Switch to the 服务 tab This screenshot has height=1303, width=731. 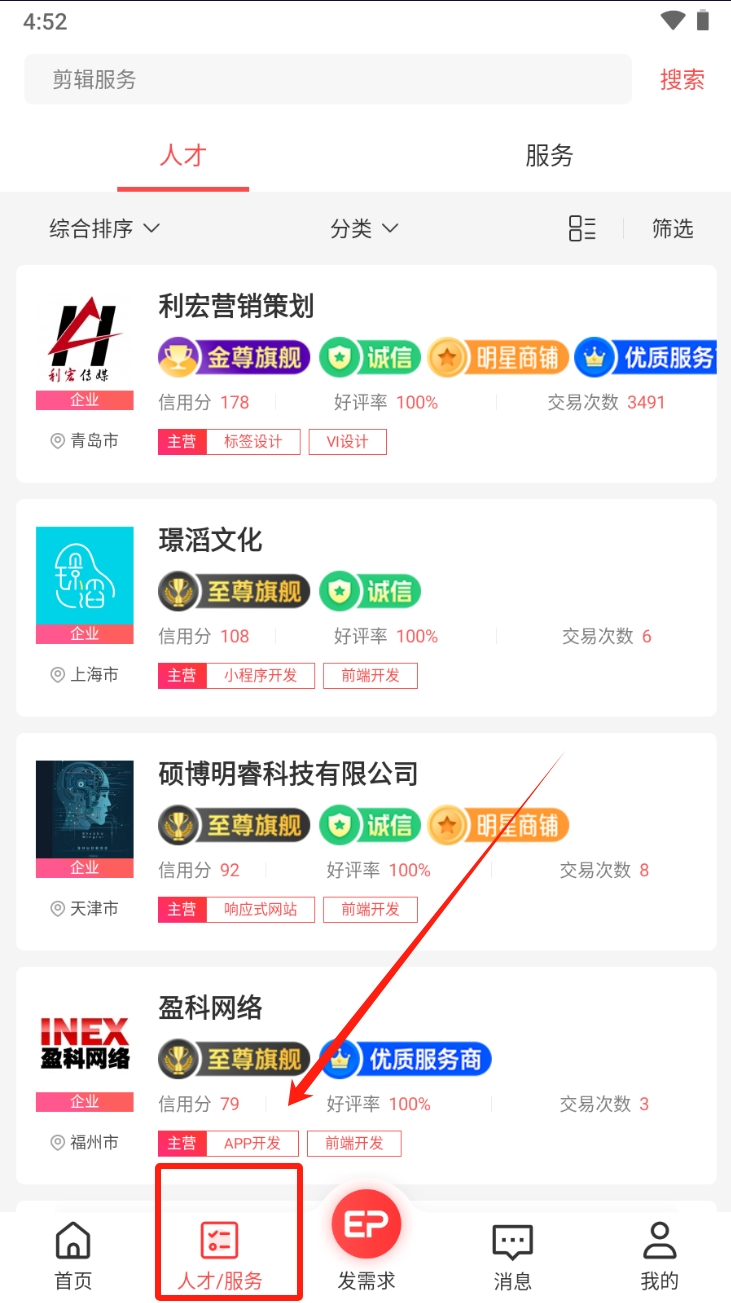coord(549,156)
